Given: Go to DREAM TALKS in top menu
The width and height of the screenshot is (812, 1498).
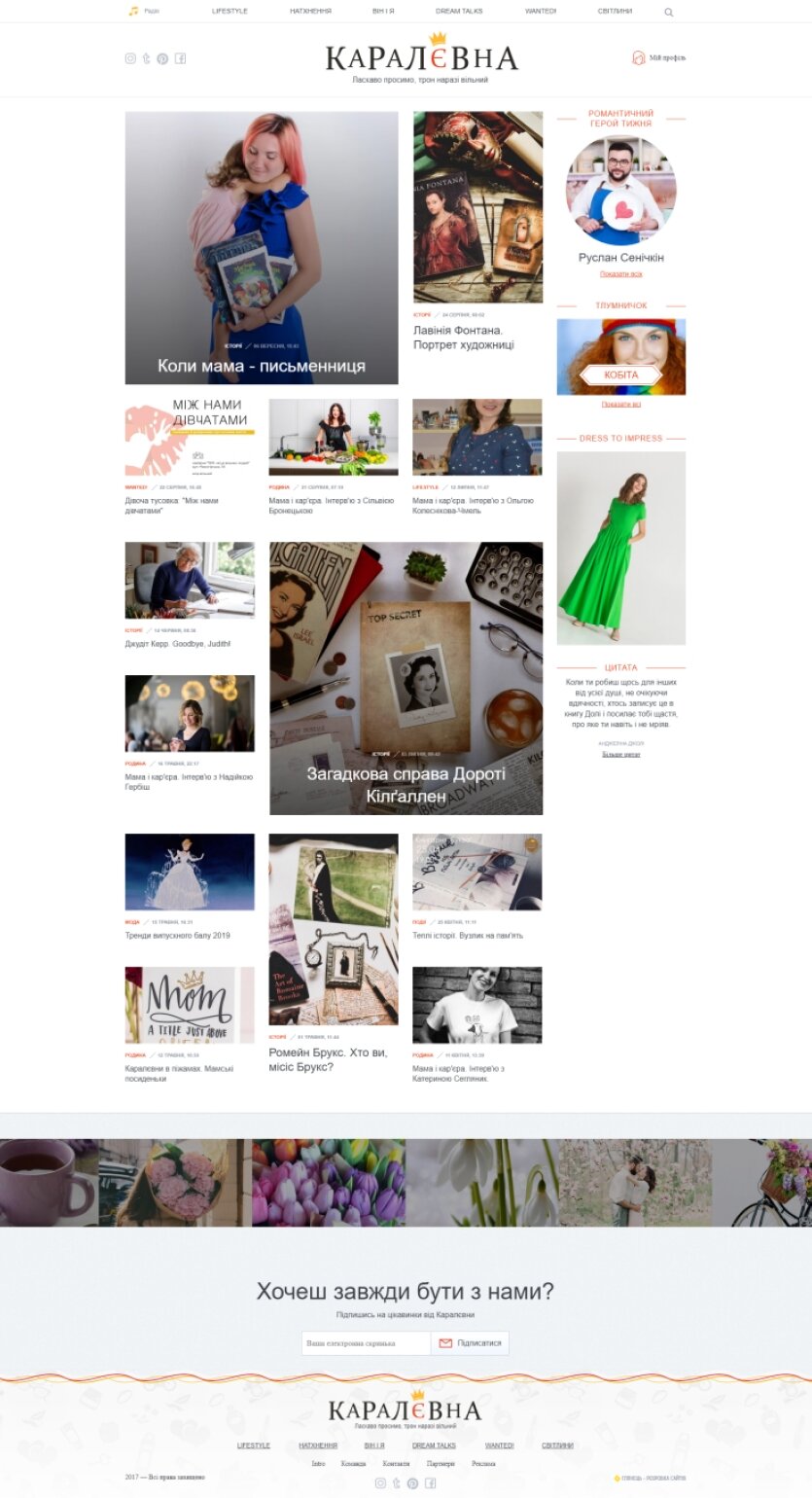Looking at the screenshot, I should click(x=459, y=11).
